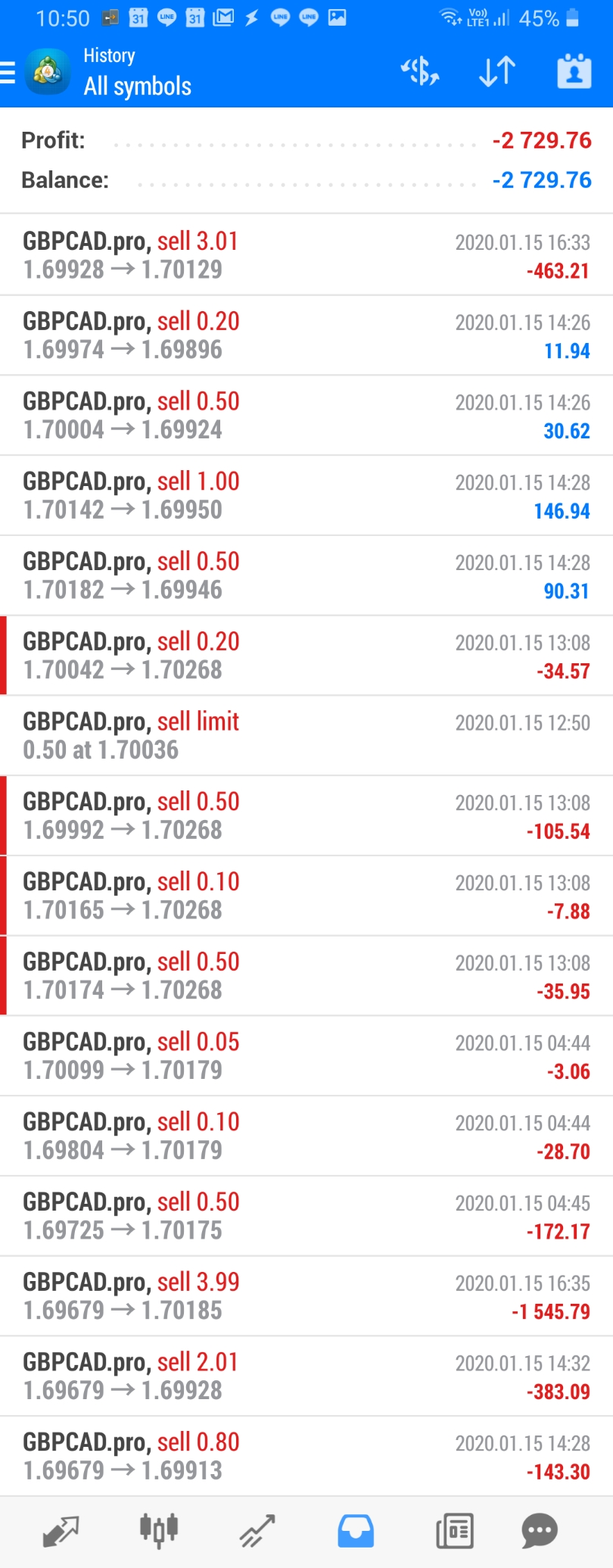
Task: Switch to the Quotes tab
Action: click(x=61, y=1531)
